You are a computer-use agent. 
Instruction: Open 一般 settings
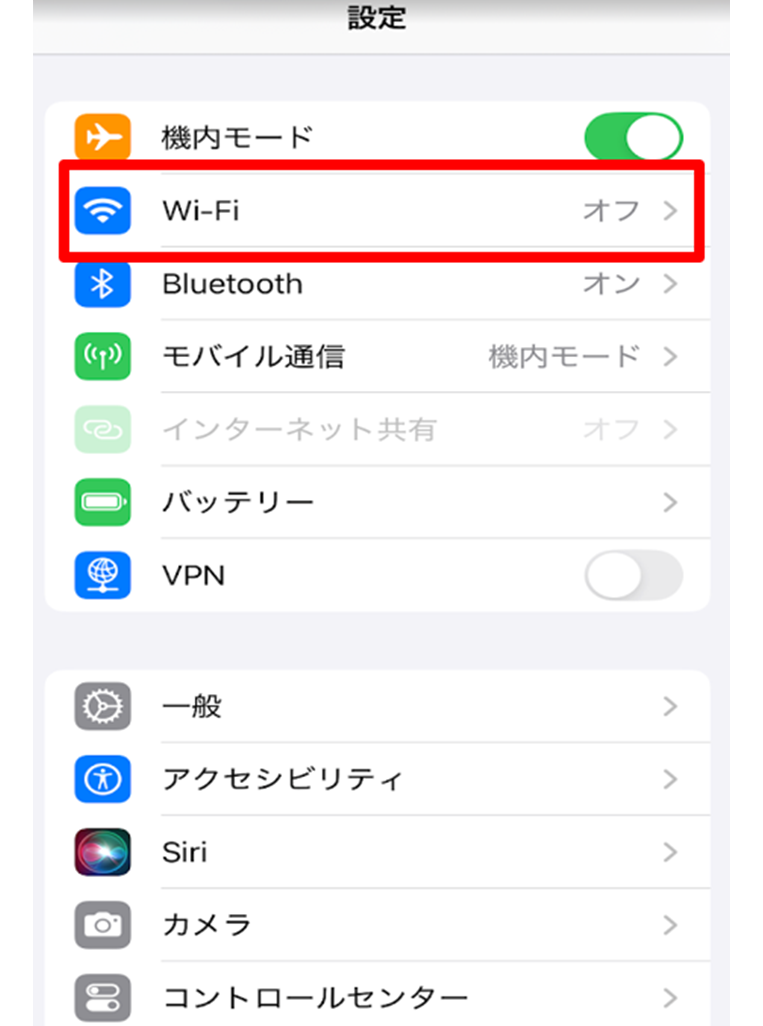tap(380, 707)
